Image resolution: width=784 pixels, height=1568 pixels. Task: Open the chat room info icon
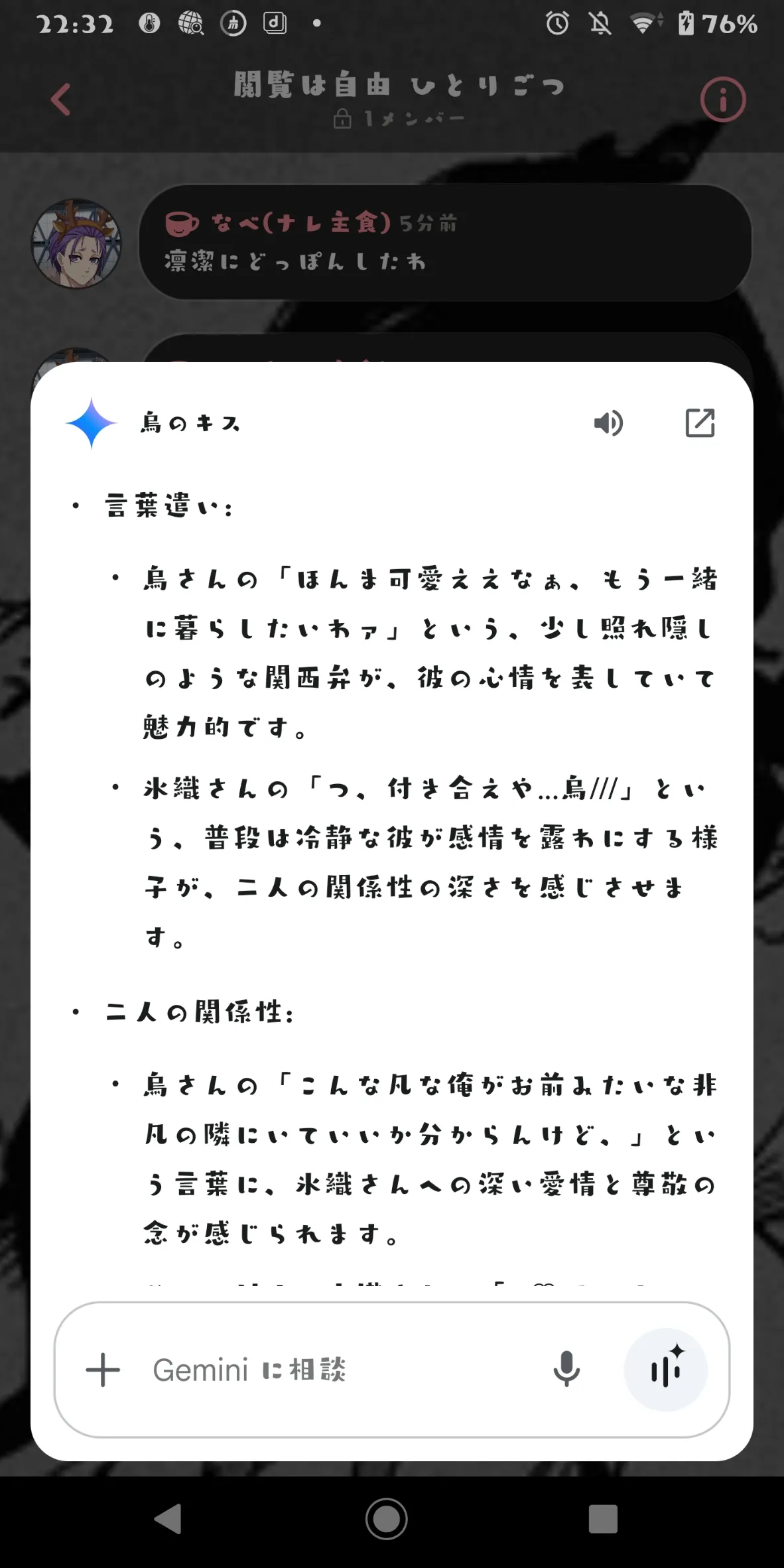(x=722, y=99)
